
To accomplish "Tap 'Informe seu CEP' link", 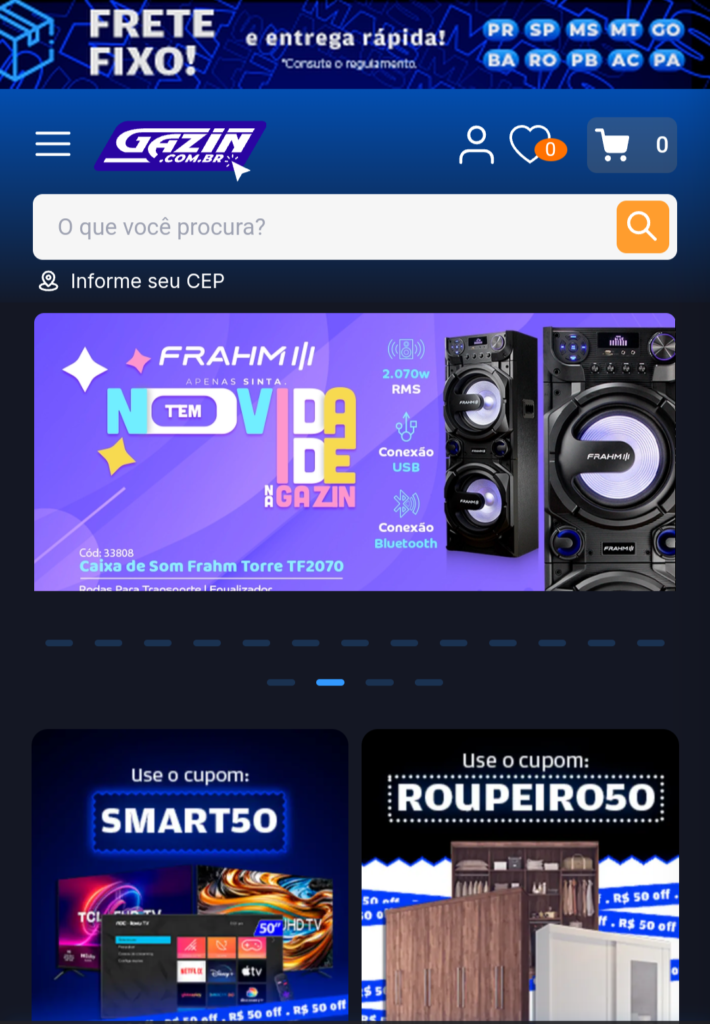I will coord(146,281).
